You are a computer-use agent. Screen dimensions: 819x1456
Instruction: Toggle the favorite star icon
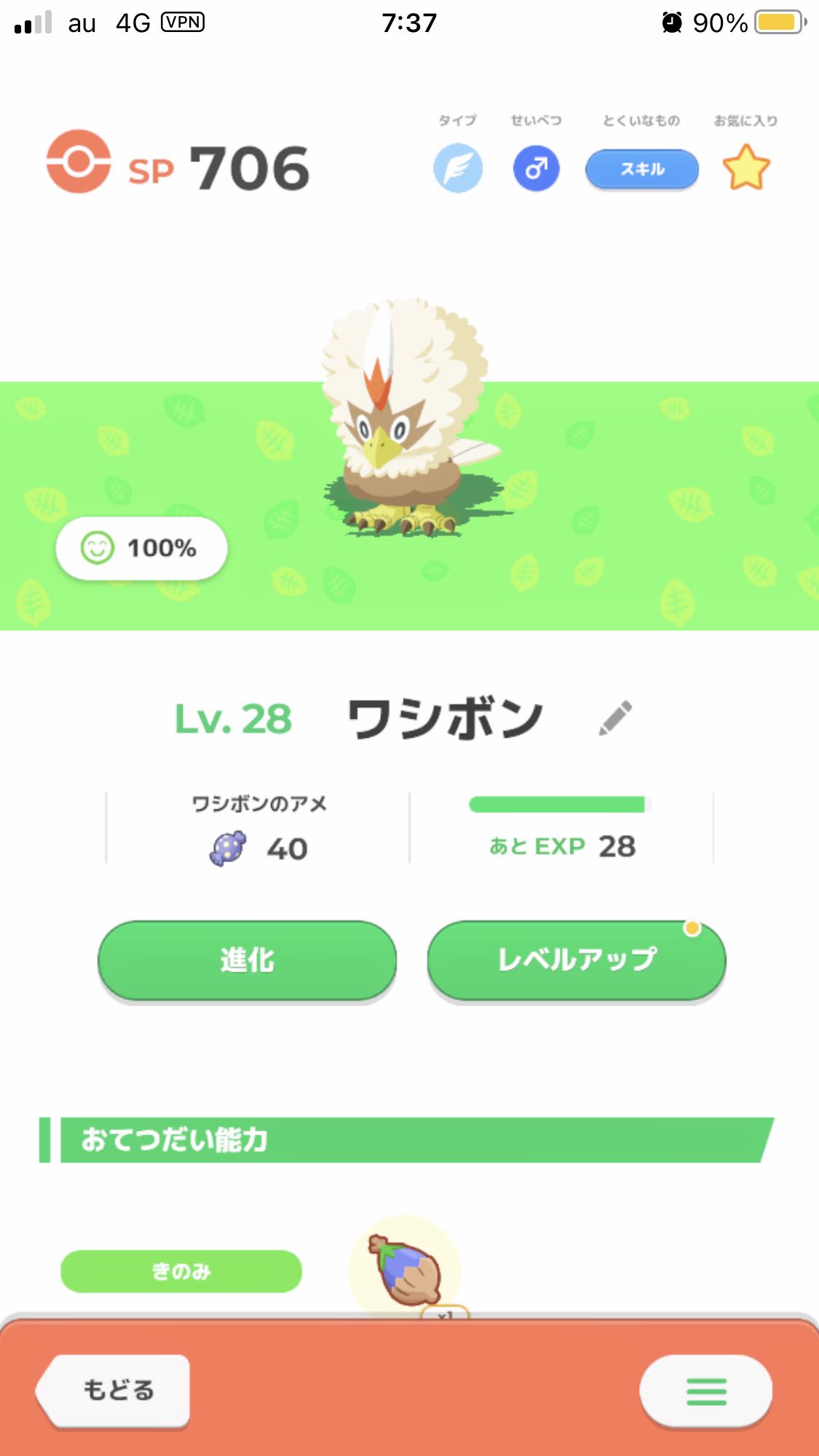(x=746, y=168)
